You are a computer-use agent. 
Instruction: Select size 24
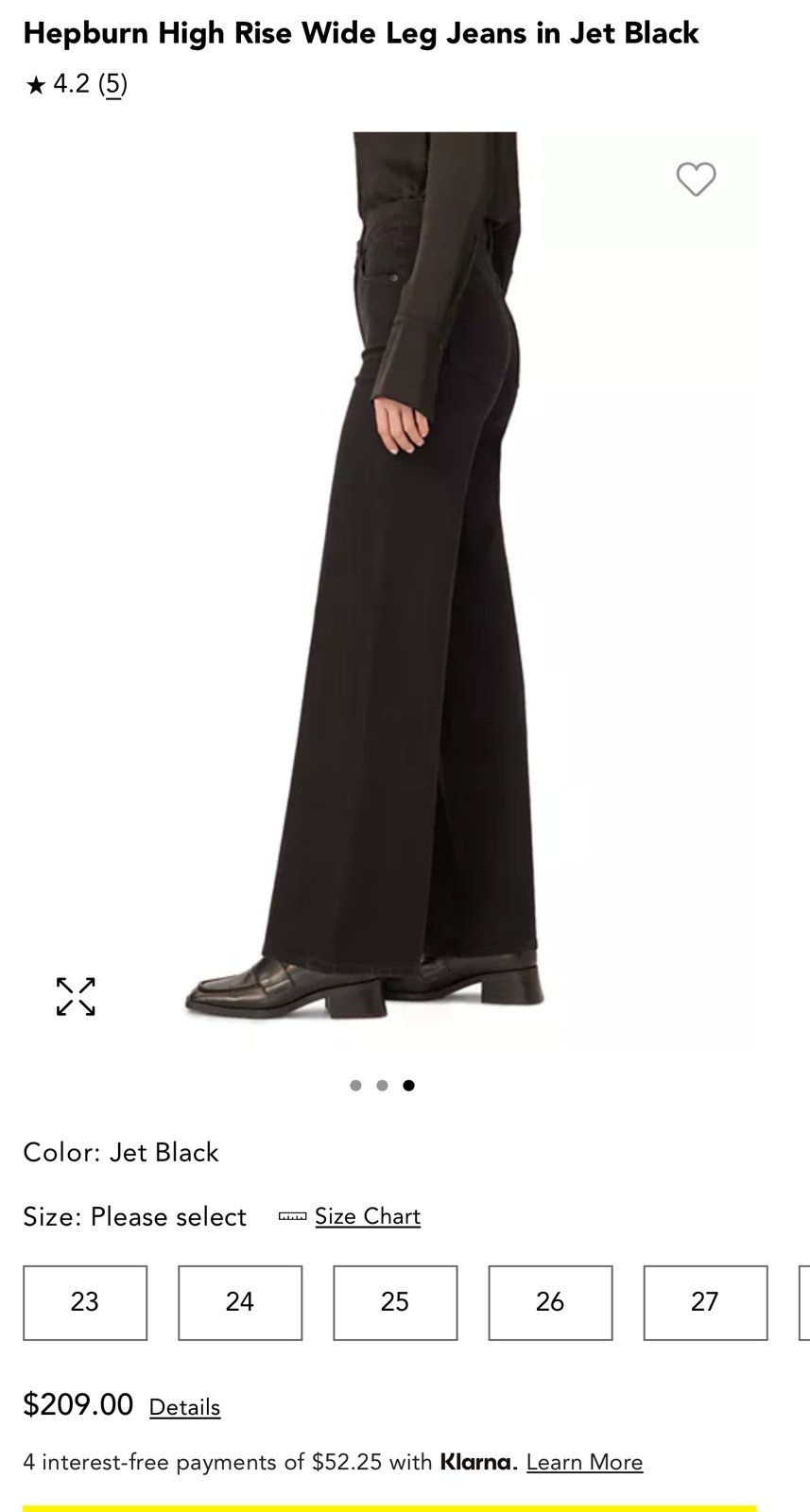(240, 1302)
